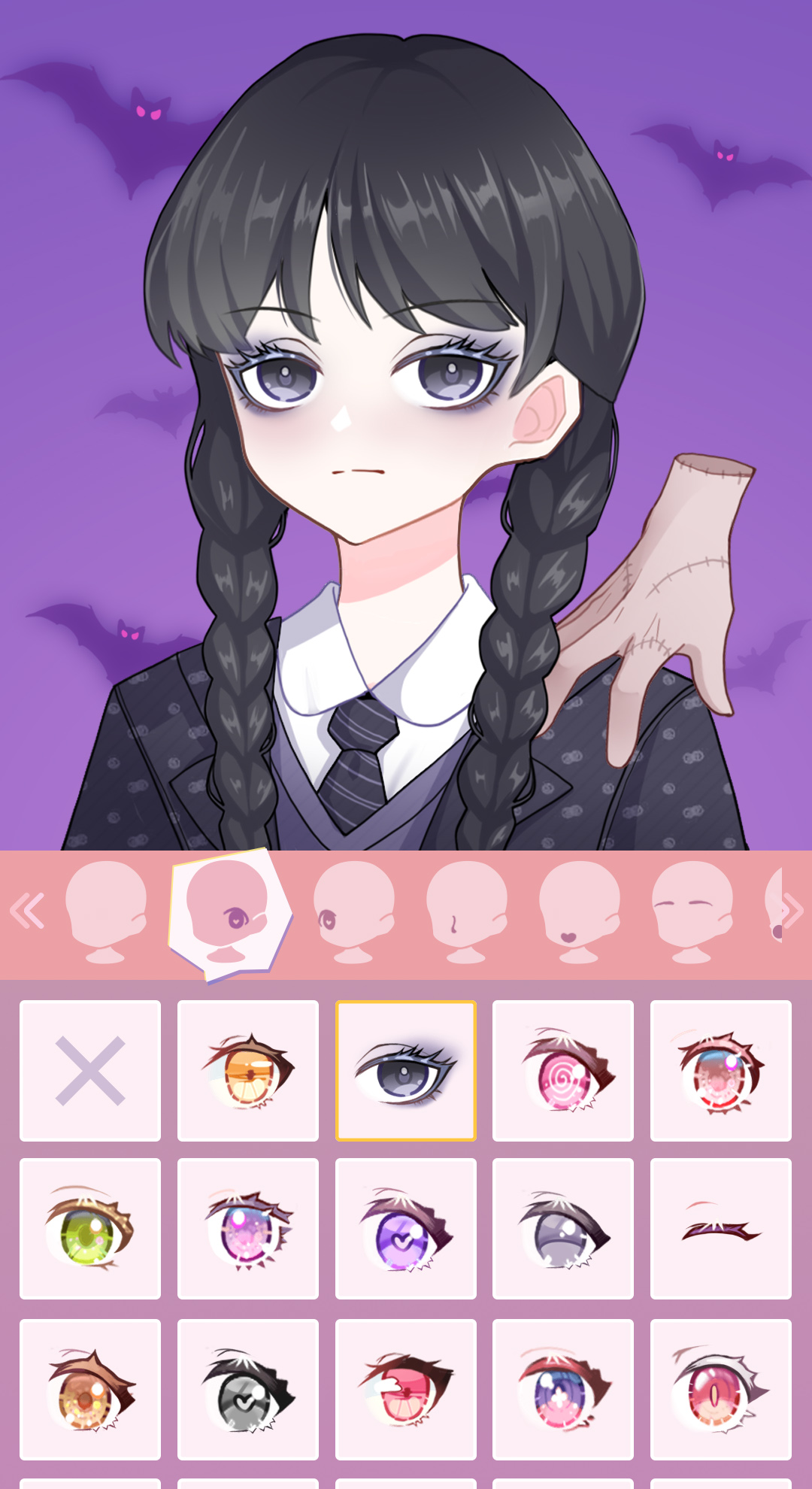
Task: Go to previous categories with the left double arrow
Action: click(x=28, y=911)
